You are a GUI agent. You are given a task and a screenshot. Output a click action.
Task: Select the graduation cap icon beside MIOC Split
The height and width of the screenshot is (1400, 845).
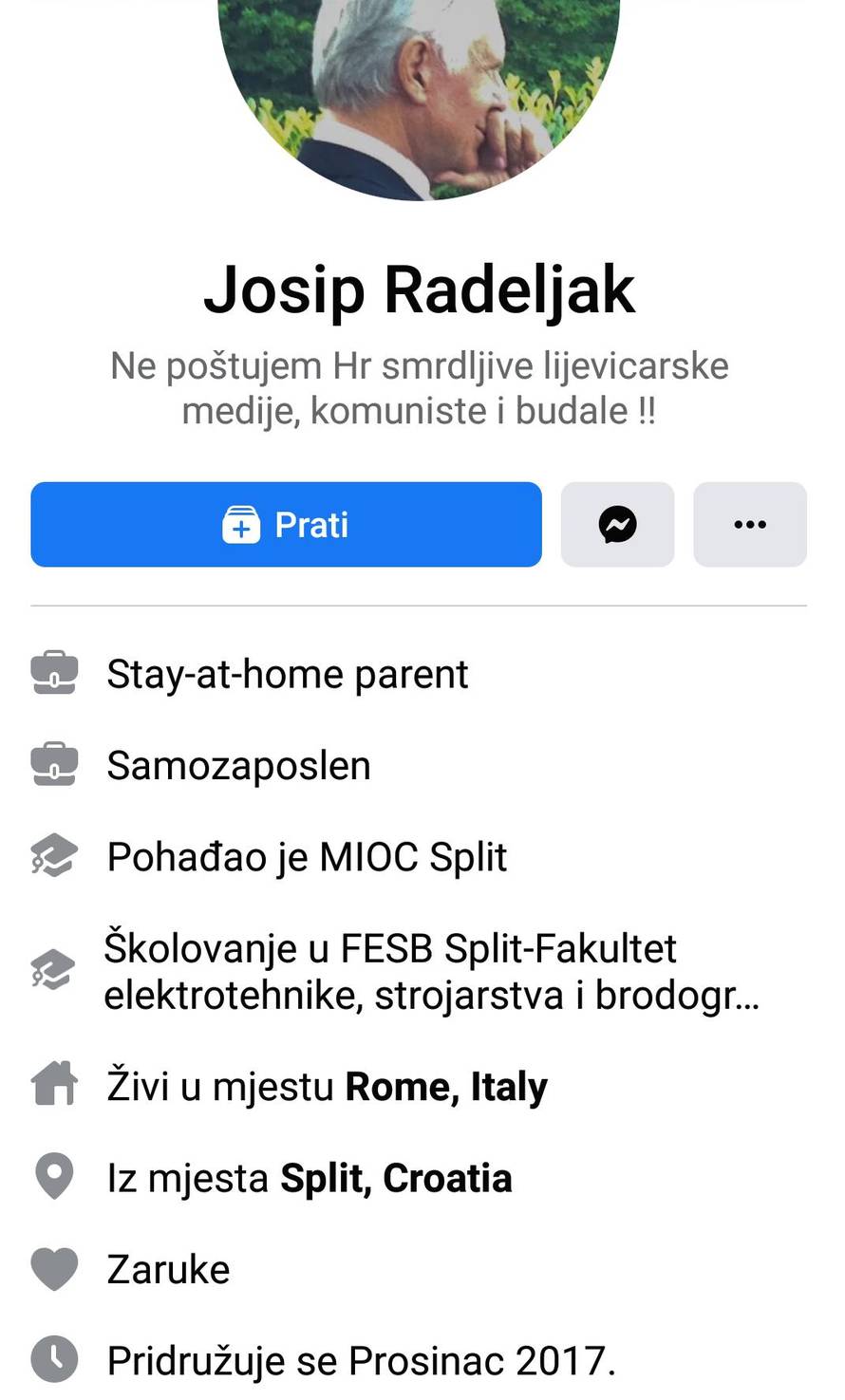(54, 856)
